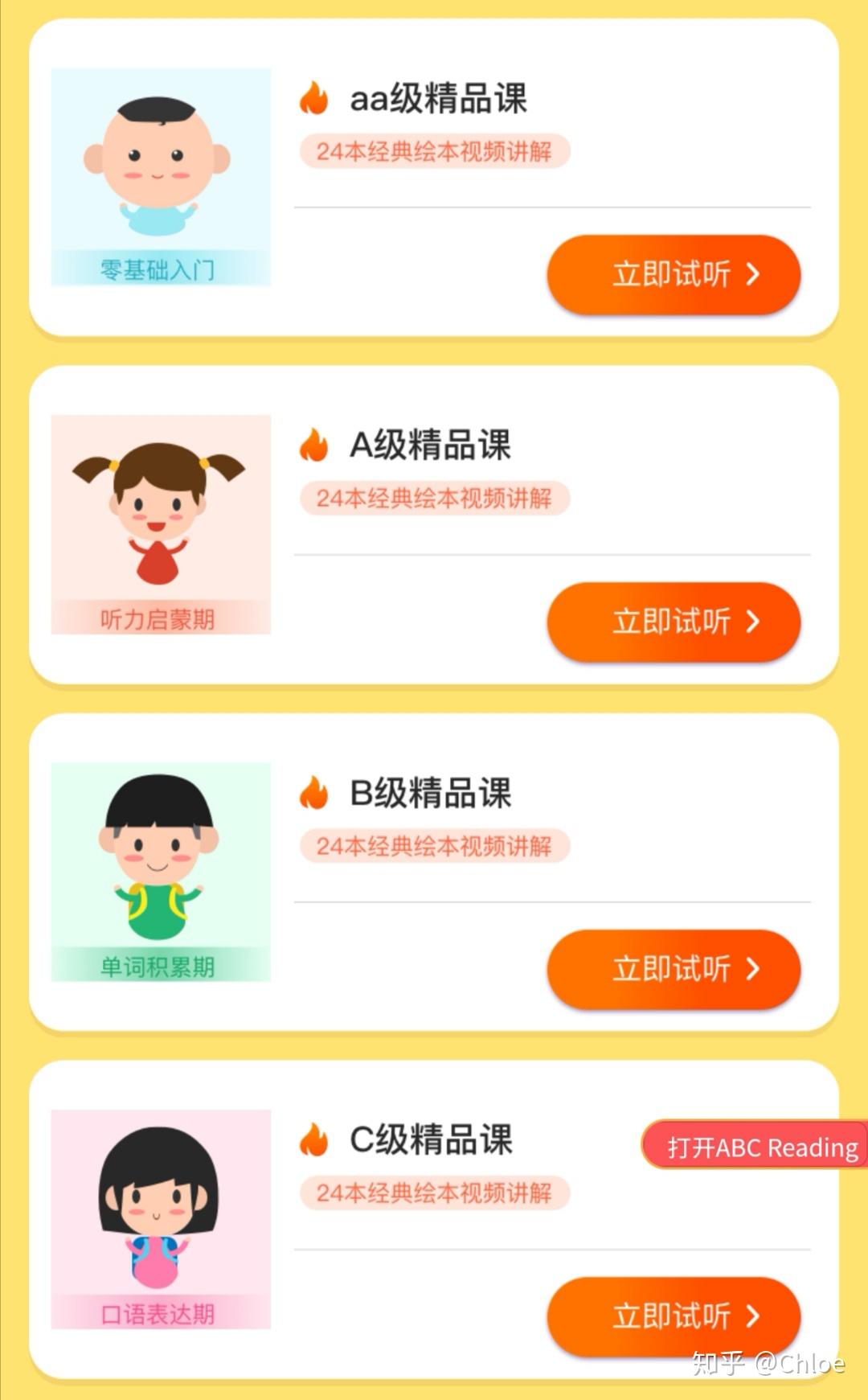868x1400 pixels.
Task: Click 立即试听 button for A级精品课
Action: 674,622
